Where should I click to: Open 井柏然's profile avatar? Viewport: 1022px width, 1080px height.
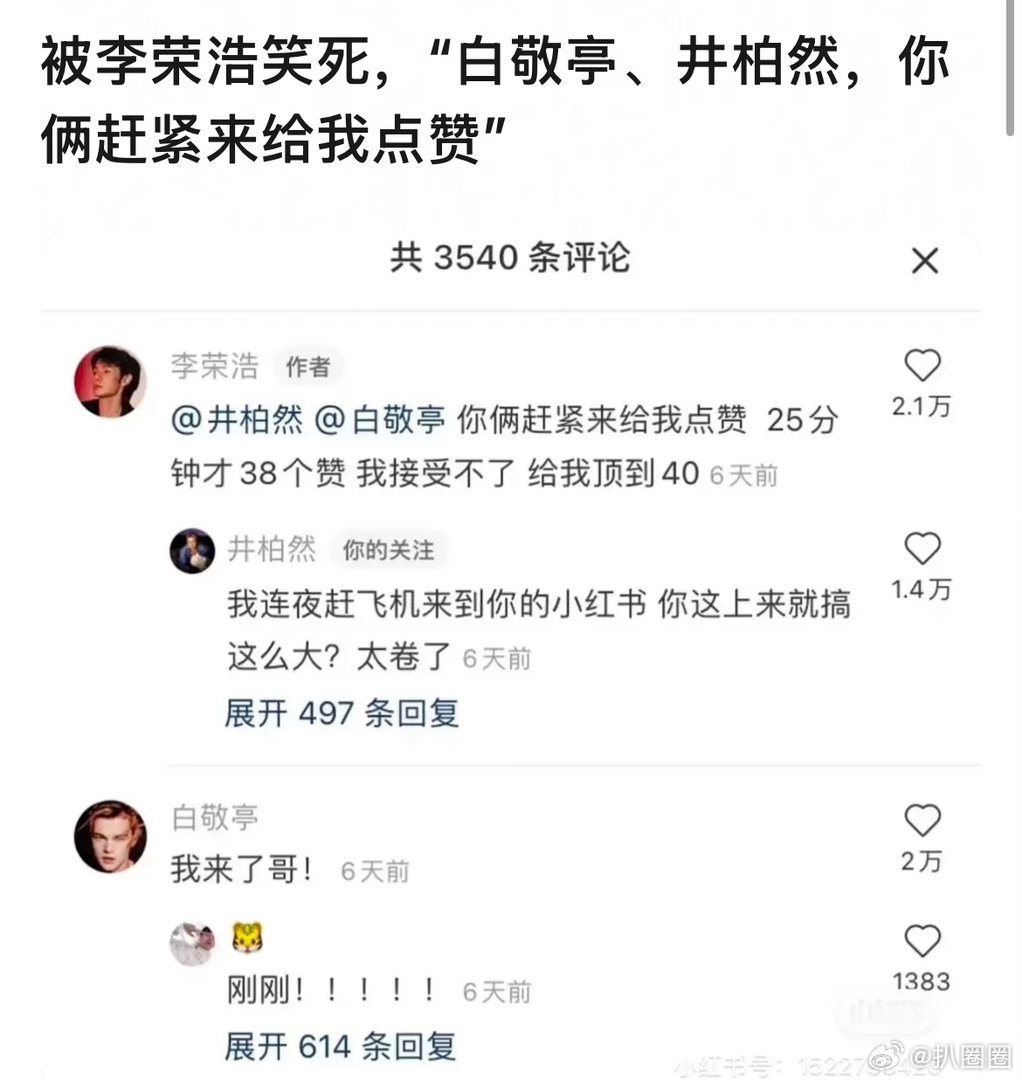pyautogui.click(x=193, y=551)
